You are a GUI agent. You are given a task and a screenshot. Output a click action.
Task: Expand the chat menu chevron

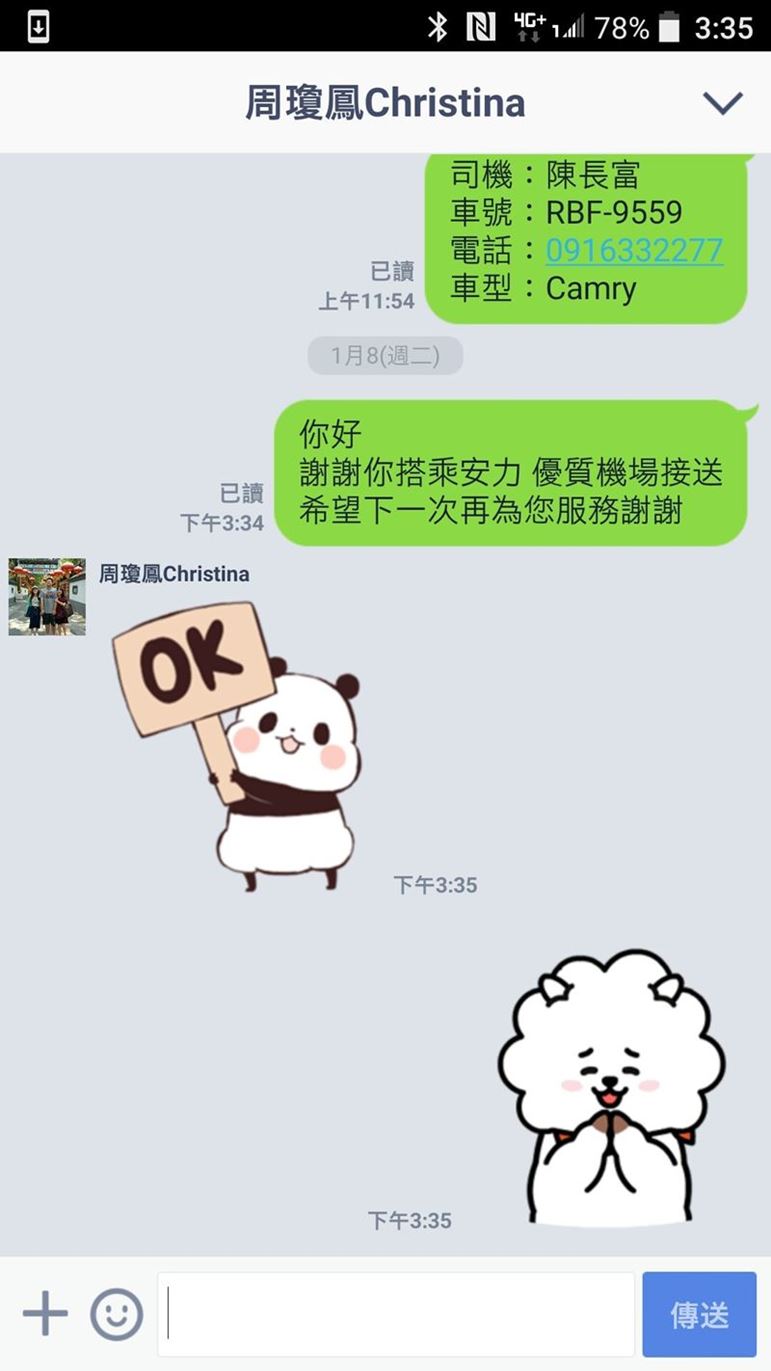click(722, 102)
